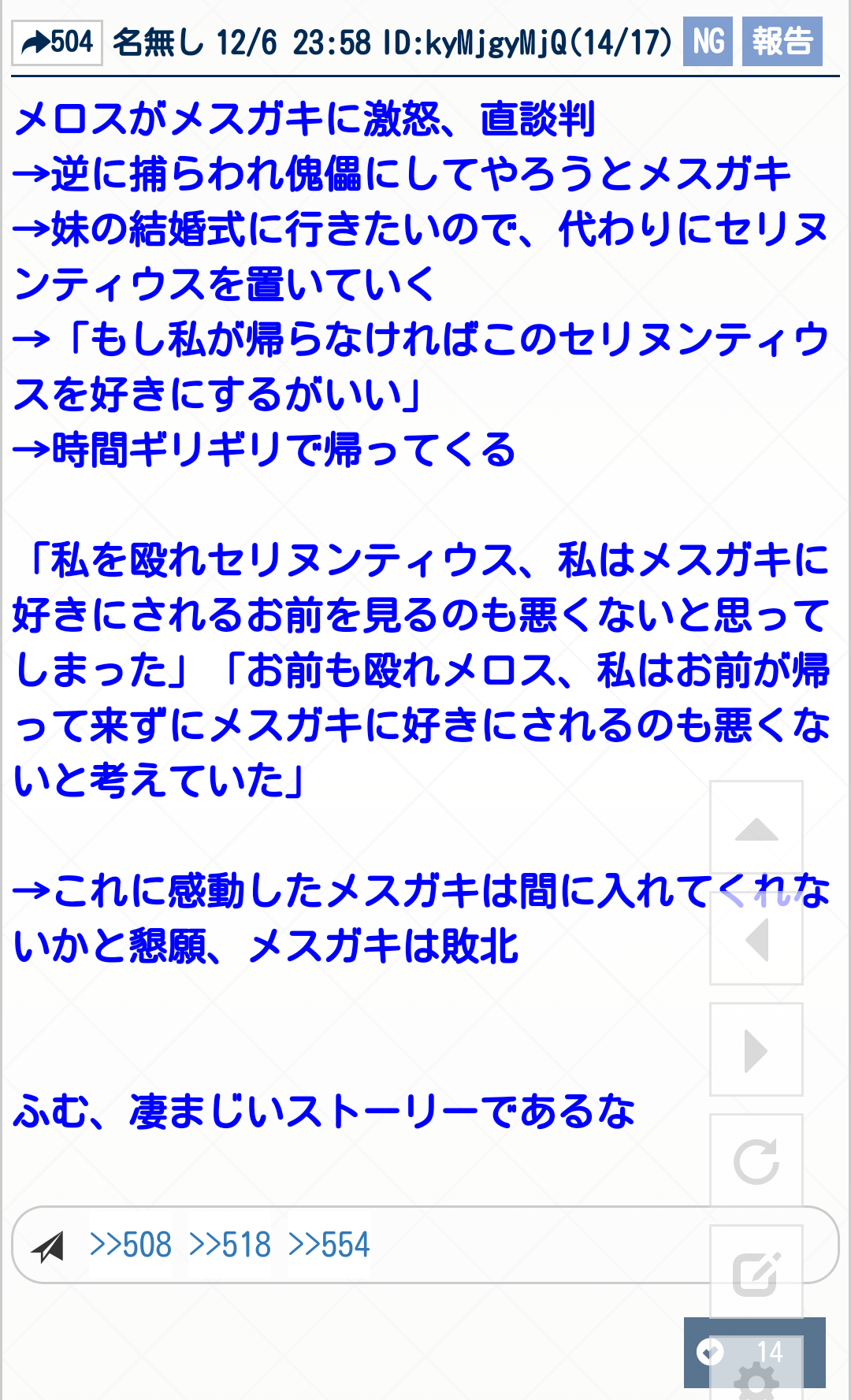Screen dimensions: 851x1400
Task: Tap the reply arrow for post 504
Action: click(x=57, y=43)
